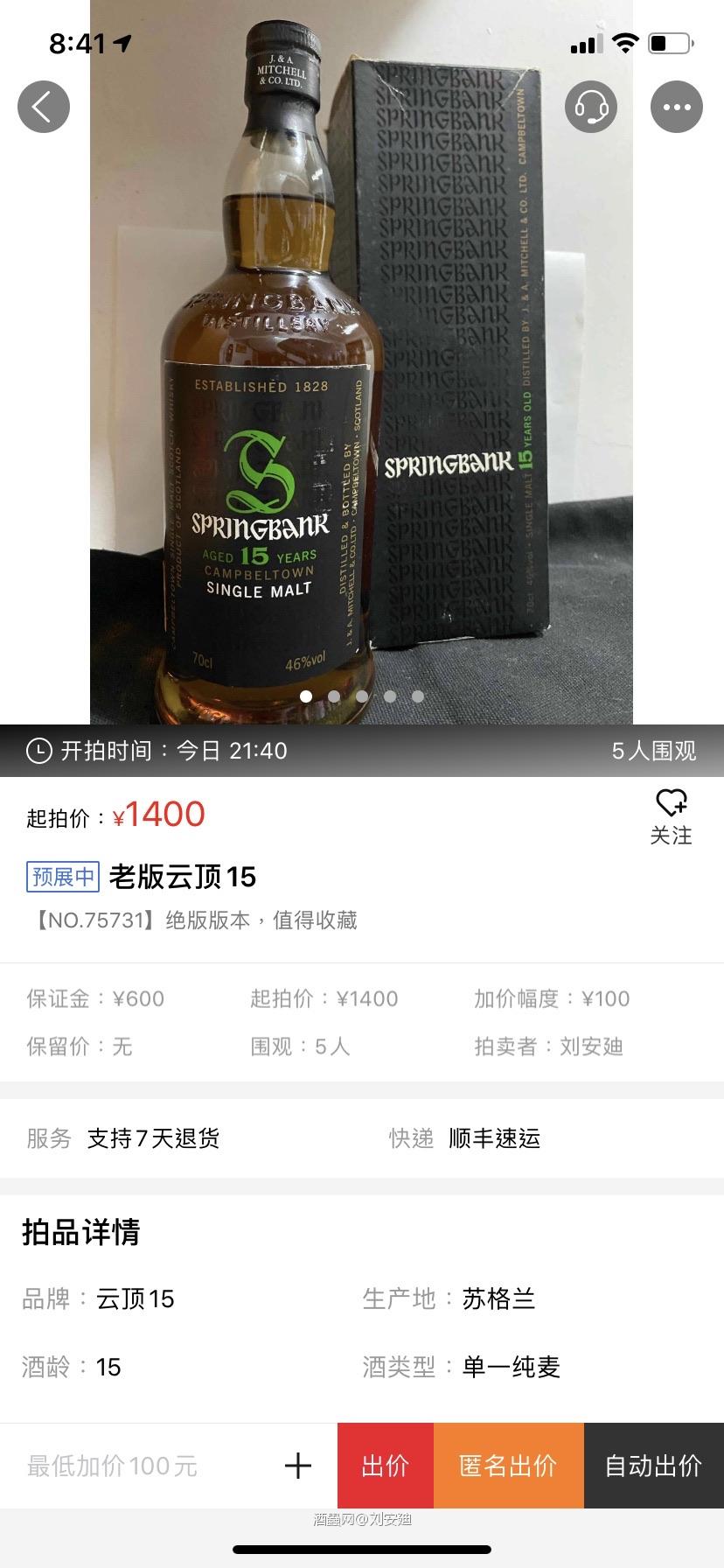Tap the plus sign to increase bid
Image resolution: width=724 pixels, height=1568 pixels.
coord(297,1466)
